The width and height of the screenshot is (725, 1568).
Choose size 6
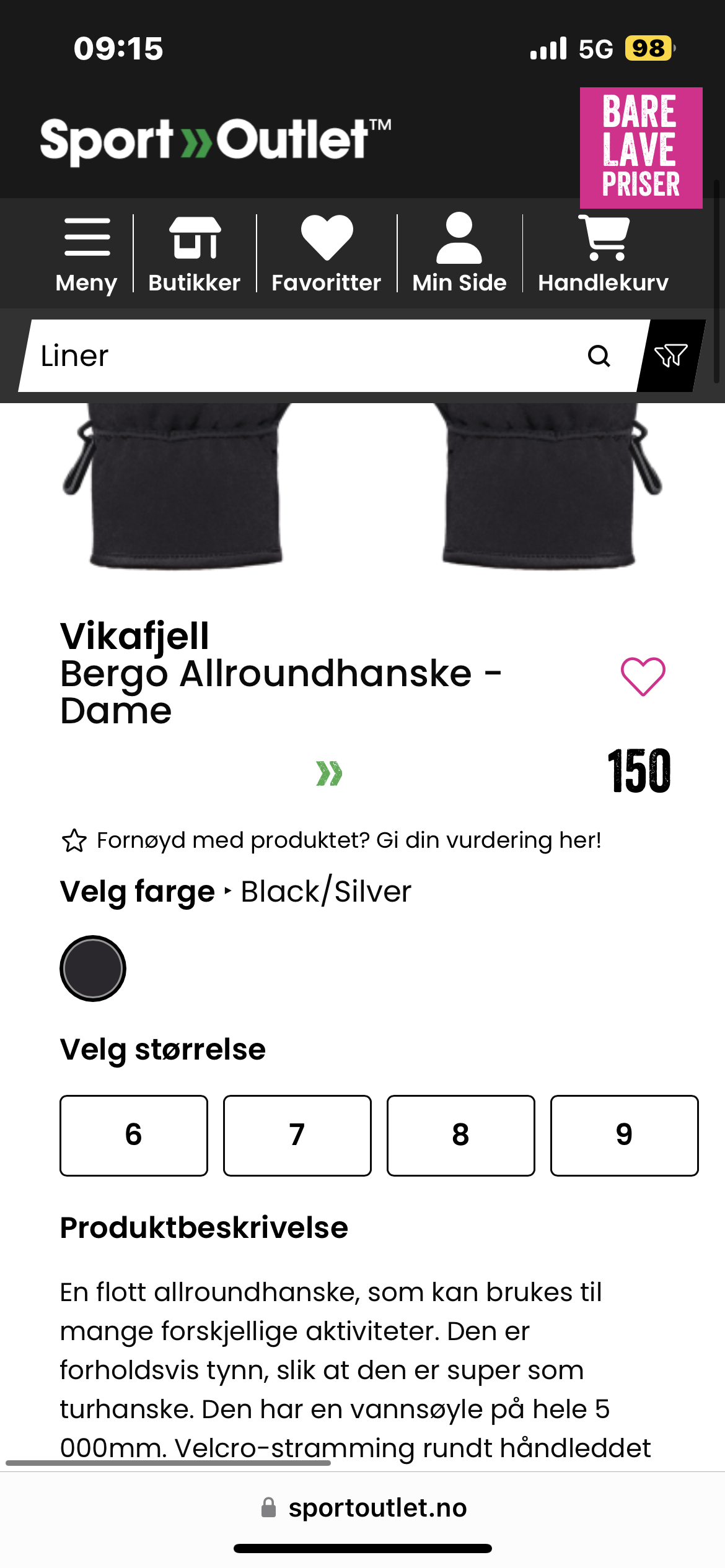pyautogui.click(x=134, y=1135)
